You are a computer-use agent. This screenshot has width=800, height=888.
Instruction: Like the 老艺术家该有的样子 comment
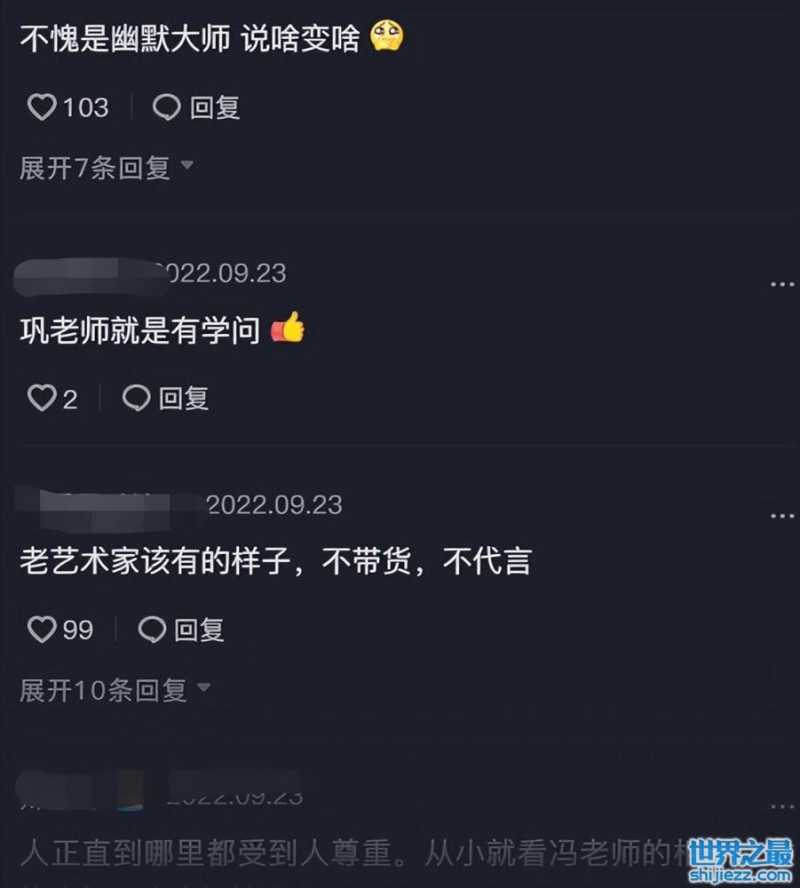click(42, 629)
